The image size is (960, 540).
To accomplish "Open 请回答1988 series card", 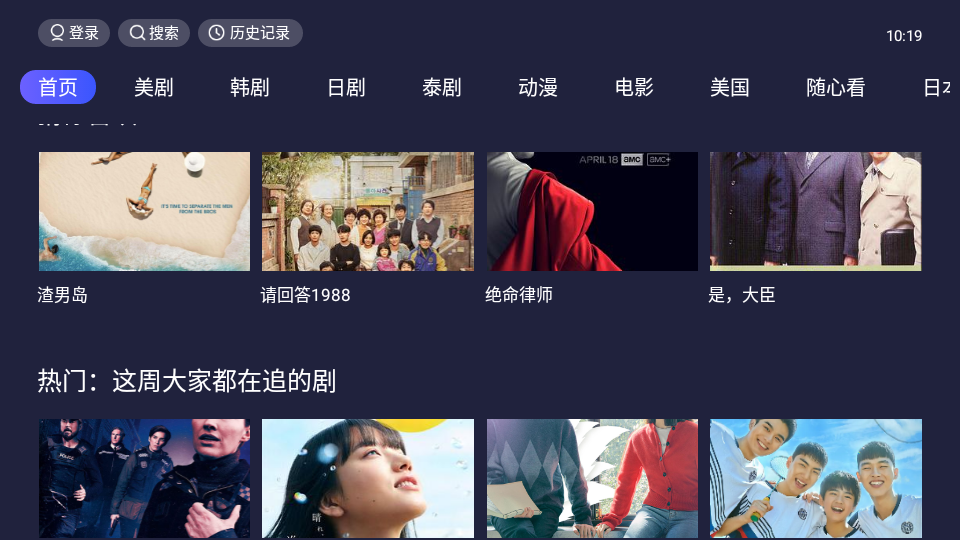I will click(x=368, y=212).
